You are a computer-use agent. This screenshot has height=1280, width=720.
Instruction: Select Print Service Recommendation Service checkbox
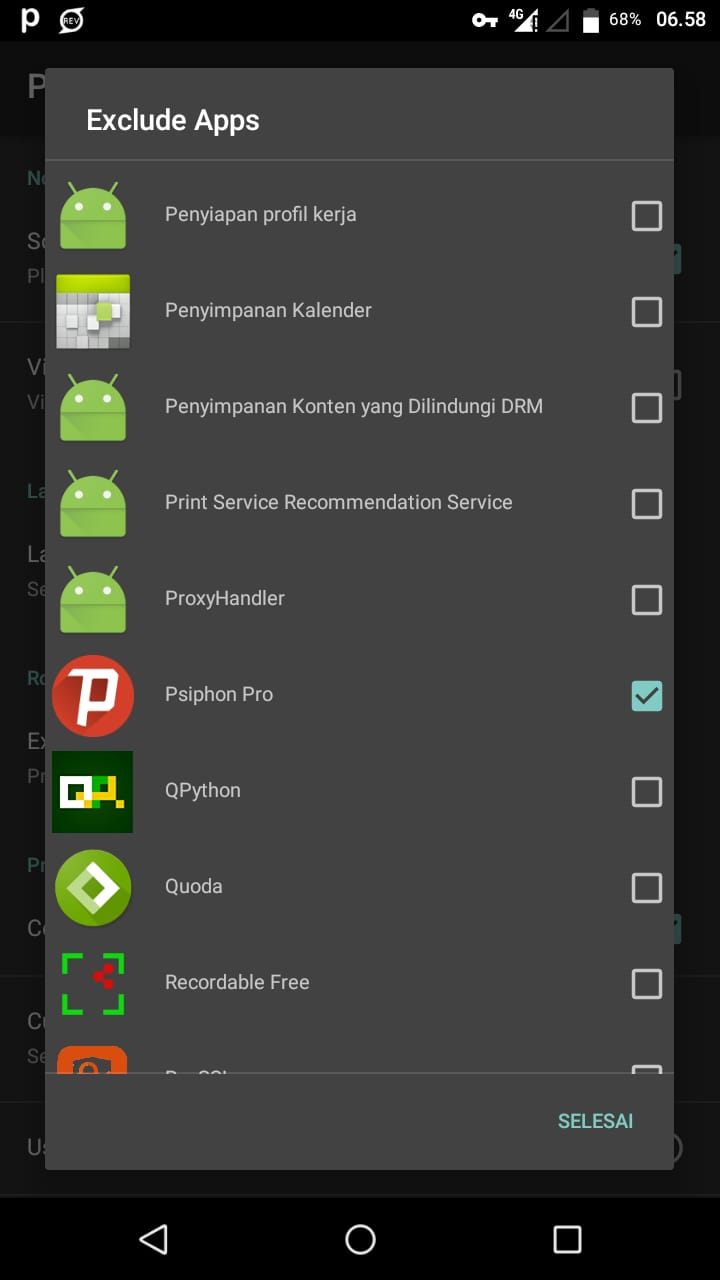(646, 504)
